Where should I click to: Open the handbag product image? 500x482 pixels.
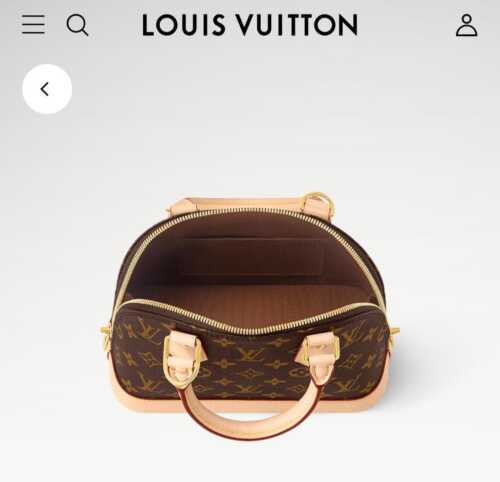coord(250,315)
